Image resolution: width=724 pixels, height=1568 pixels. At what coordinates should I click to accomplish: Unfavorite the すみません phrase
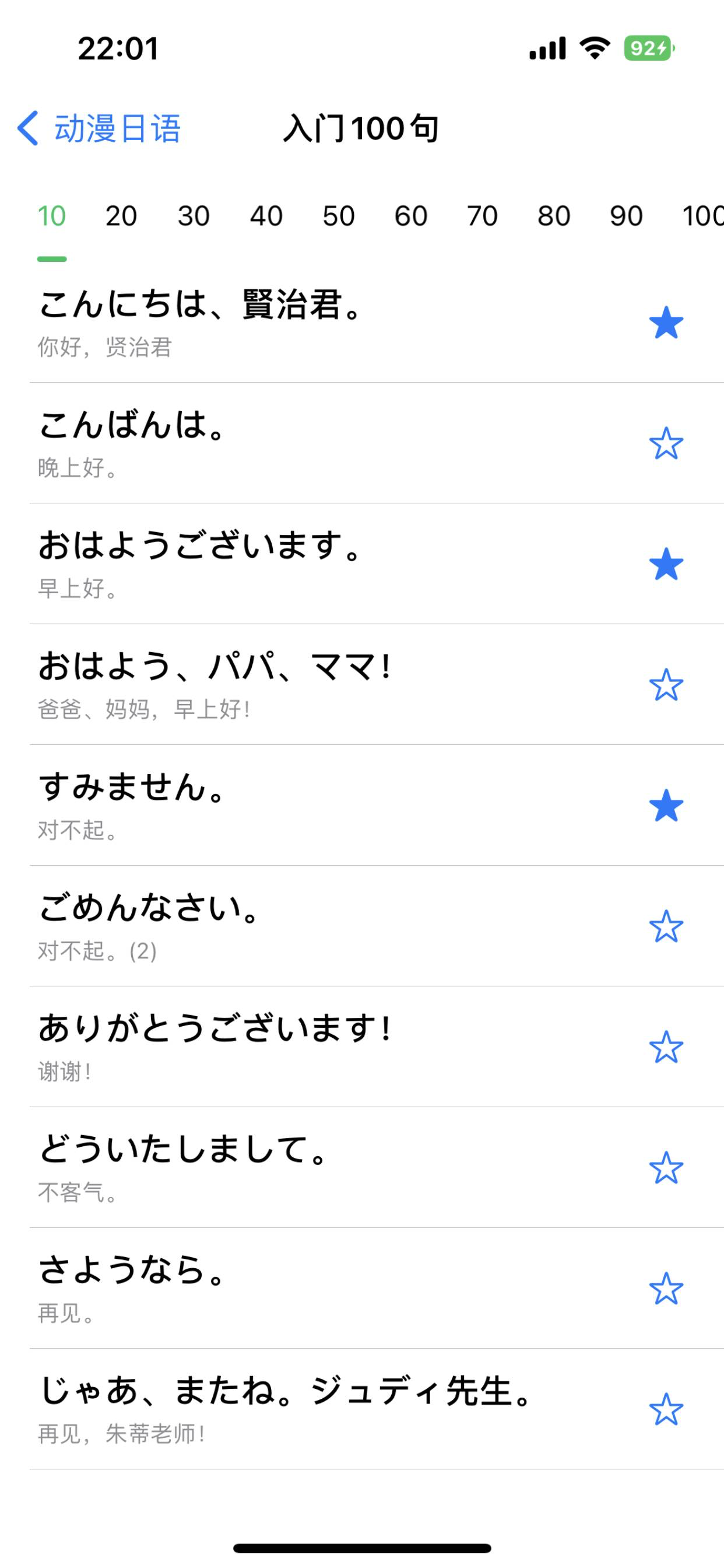point(666,806)
